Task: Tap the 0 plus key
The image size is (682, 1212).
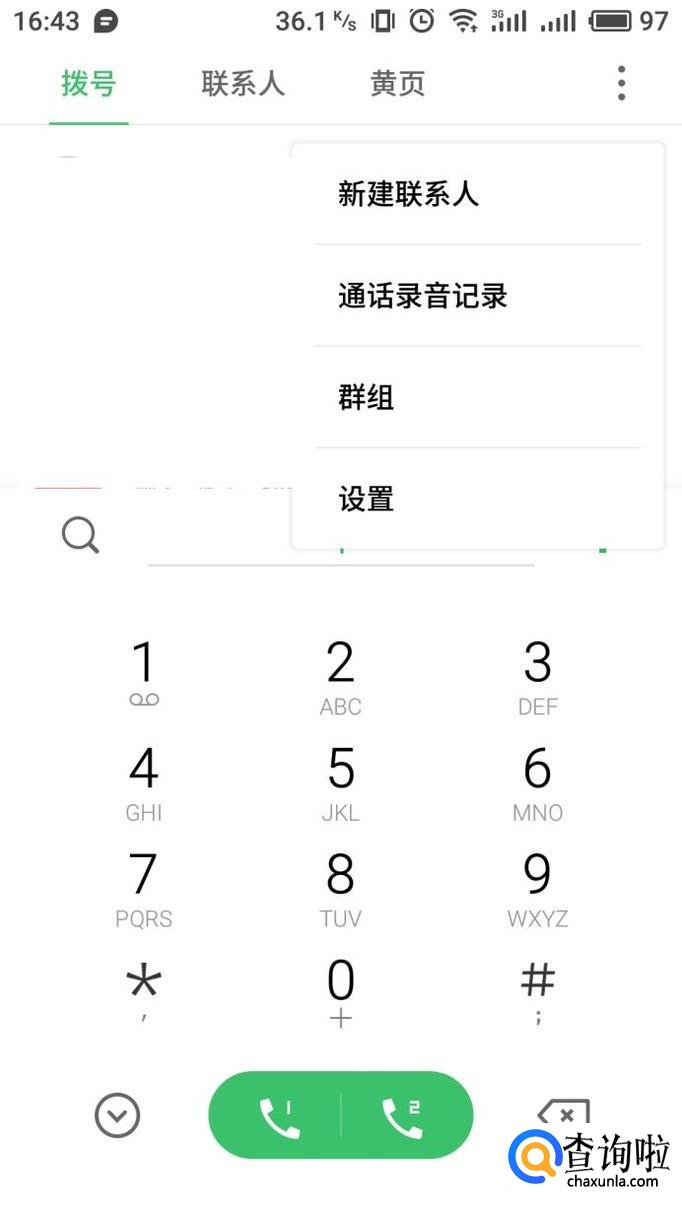Action: pyautogui.click(x=341, y=990)
